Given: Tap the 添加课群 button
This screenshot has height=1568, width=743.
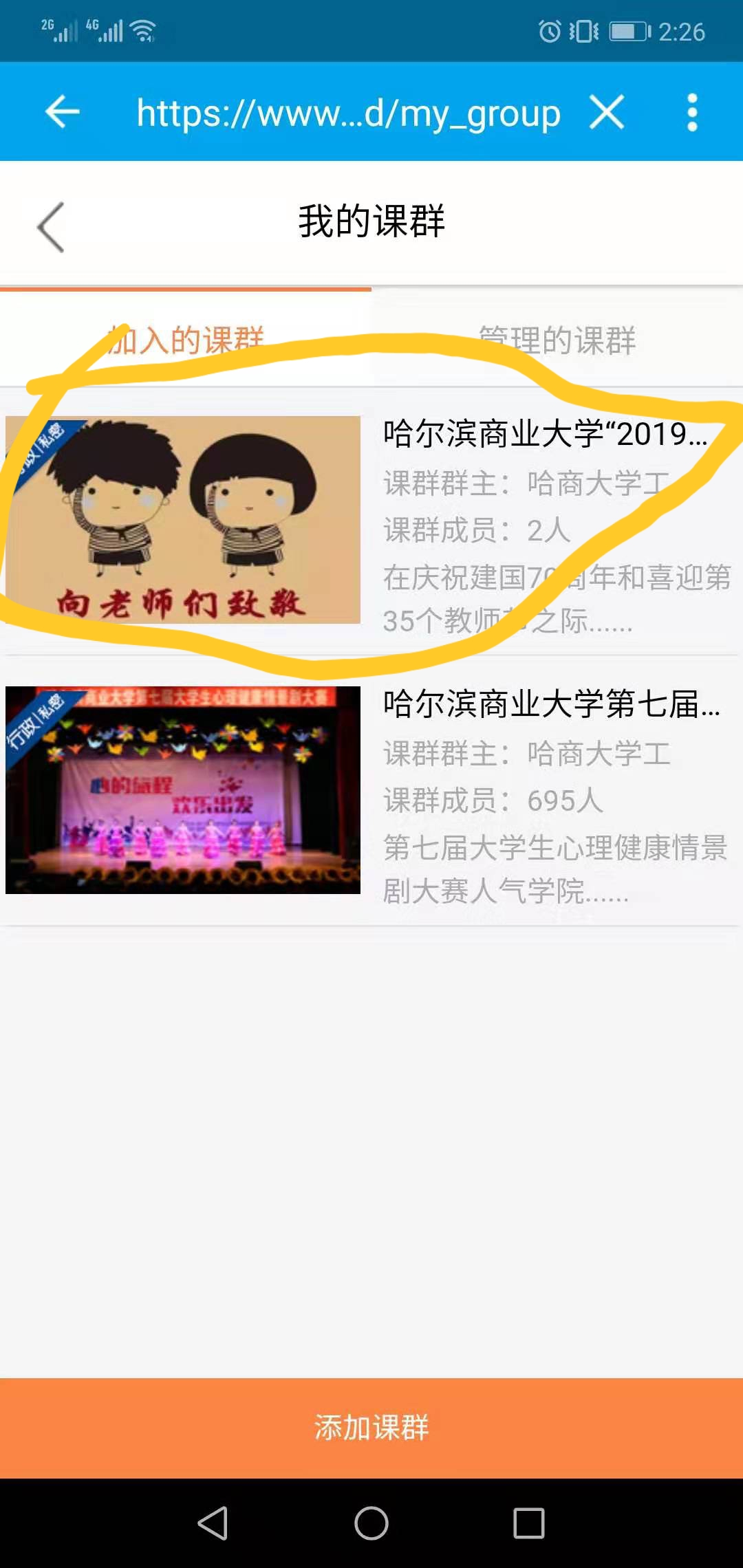Looking at the screenshot, I should (371, 1428).
